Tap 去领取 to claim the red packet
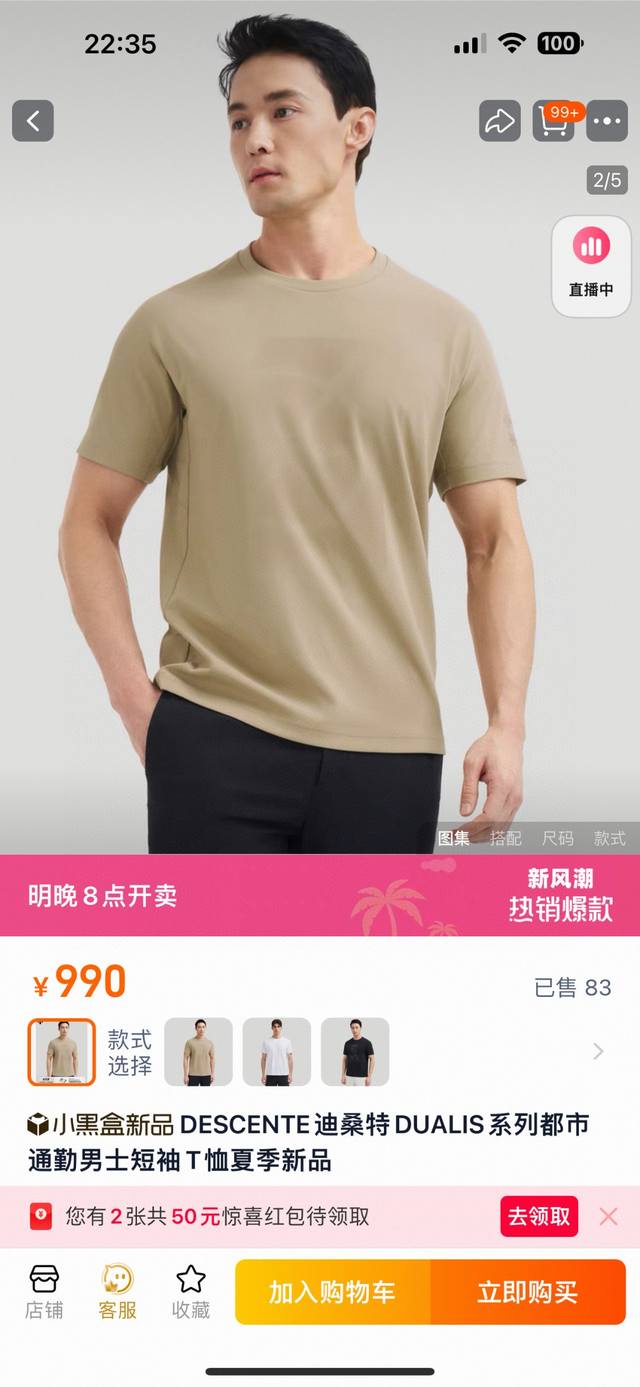This screenshot has height=1387, width=640. click(539, 1216)
